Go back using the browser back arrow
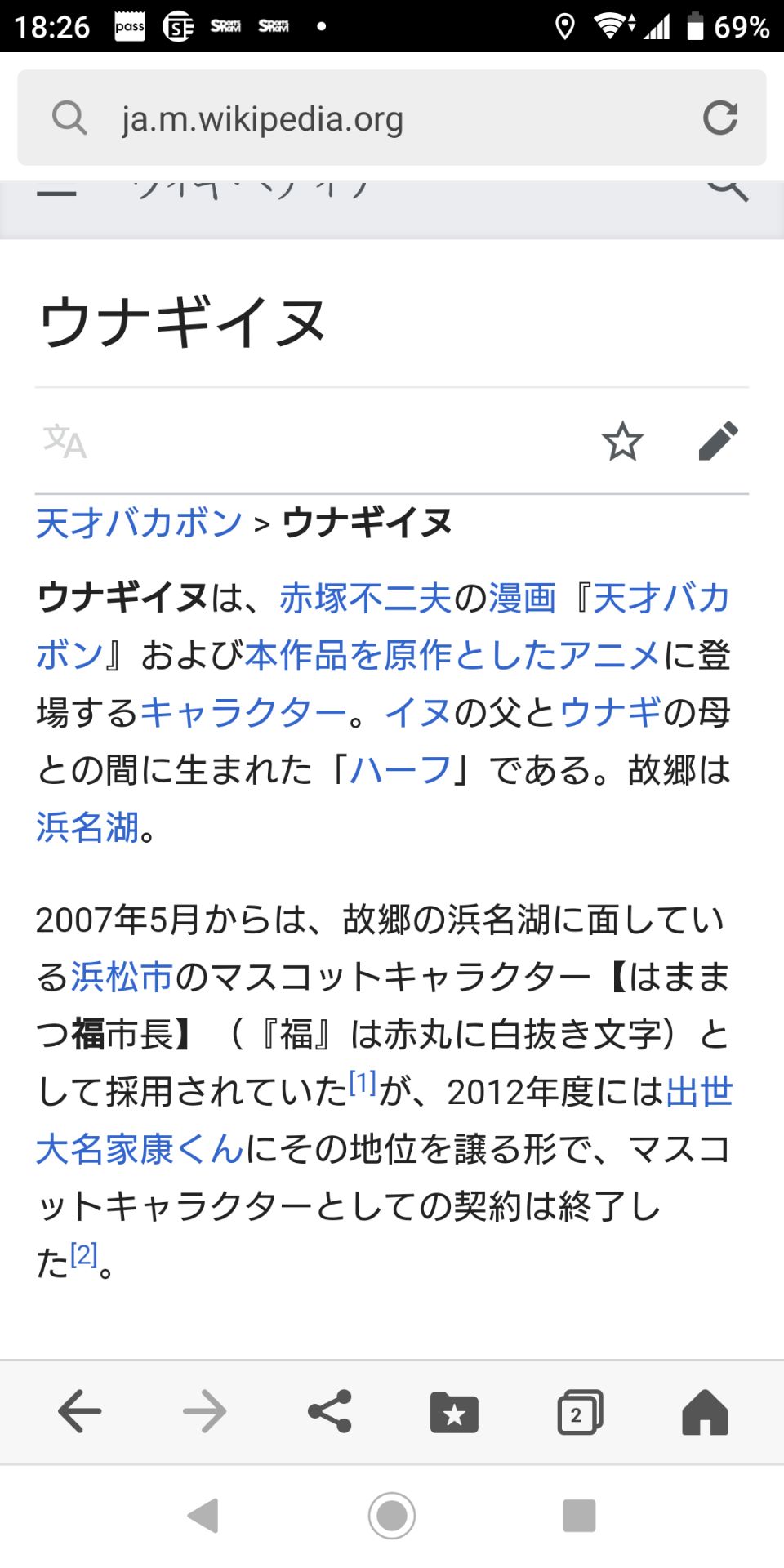The image size is (784, 1568). coord(78,1411)
